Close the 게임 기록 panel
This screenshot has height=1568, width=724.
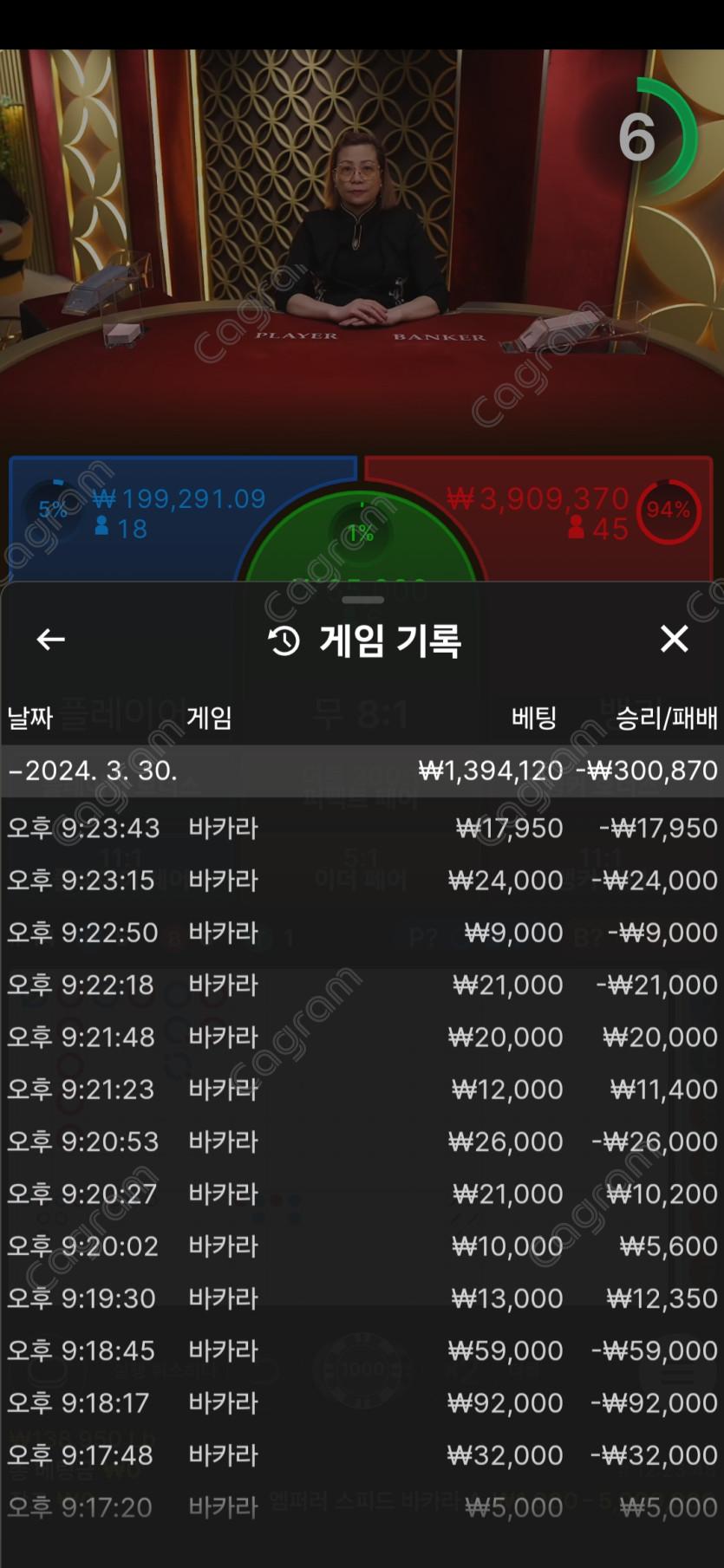click(x=674, y=640)
